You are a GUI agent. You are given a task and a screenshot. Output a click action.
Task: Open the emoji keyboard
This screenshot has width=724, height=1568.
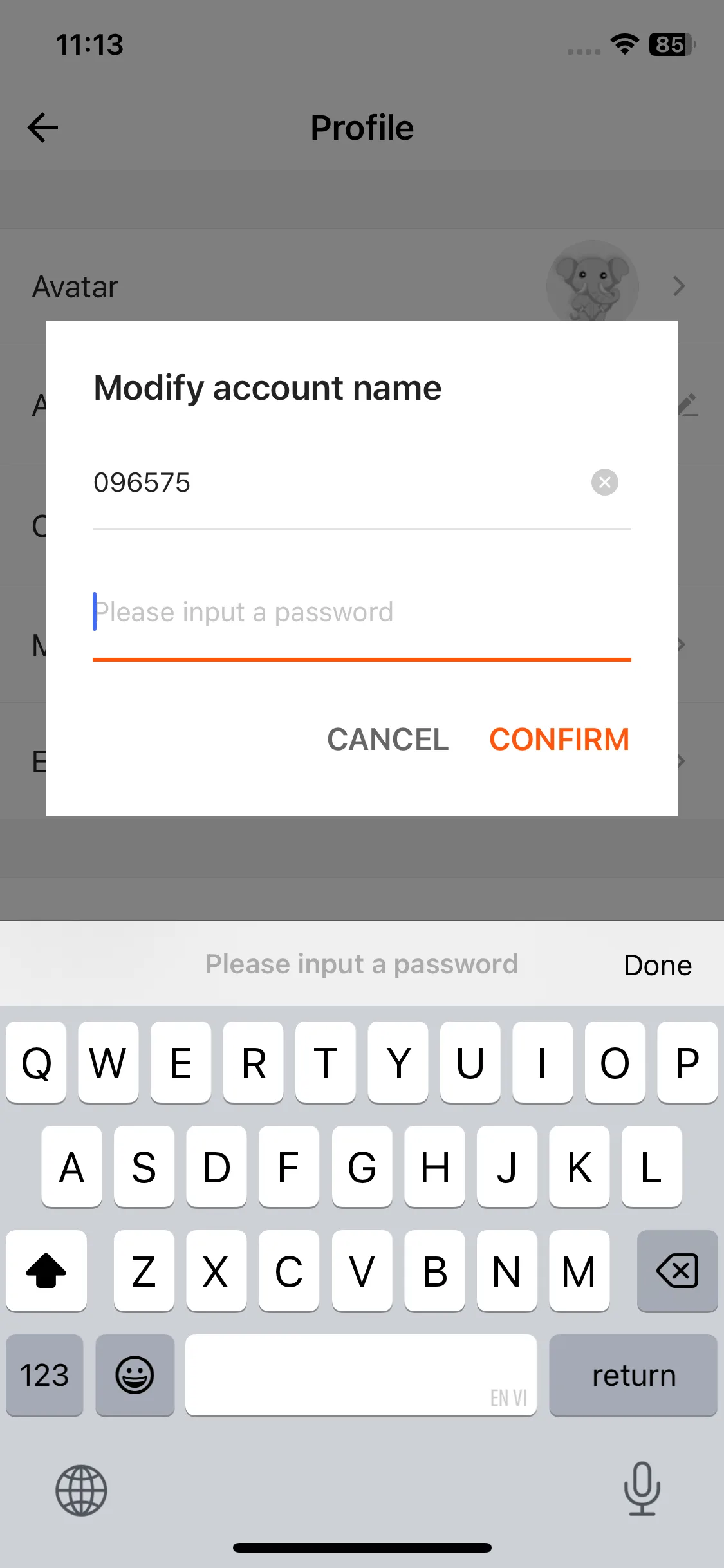point(135,1376)
